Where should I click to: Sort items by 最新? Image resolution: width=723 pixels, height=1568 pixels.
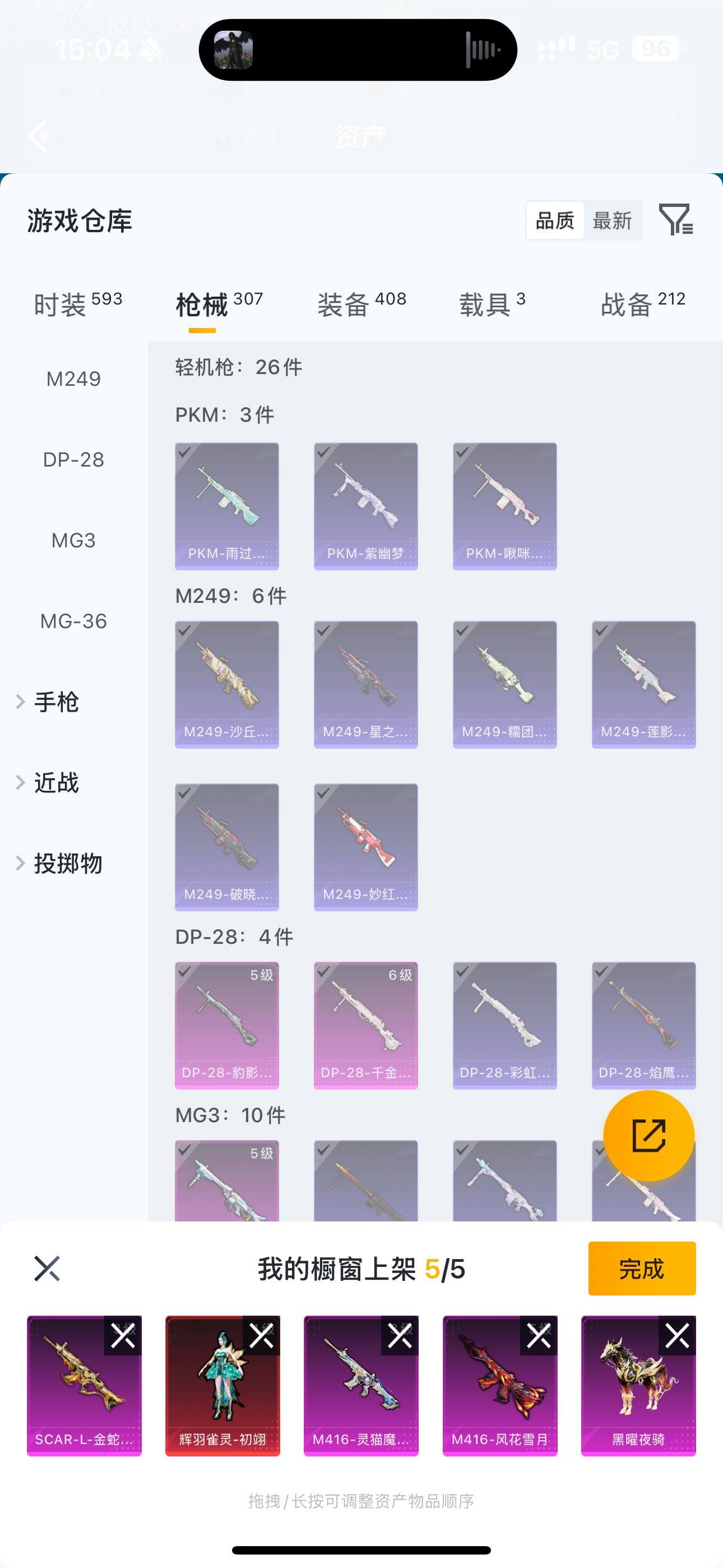coord(612,220)
